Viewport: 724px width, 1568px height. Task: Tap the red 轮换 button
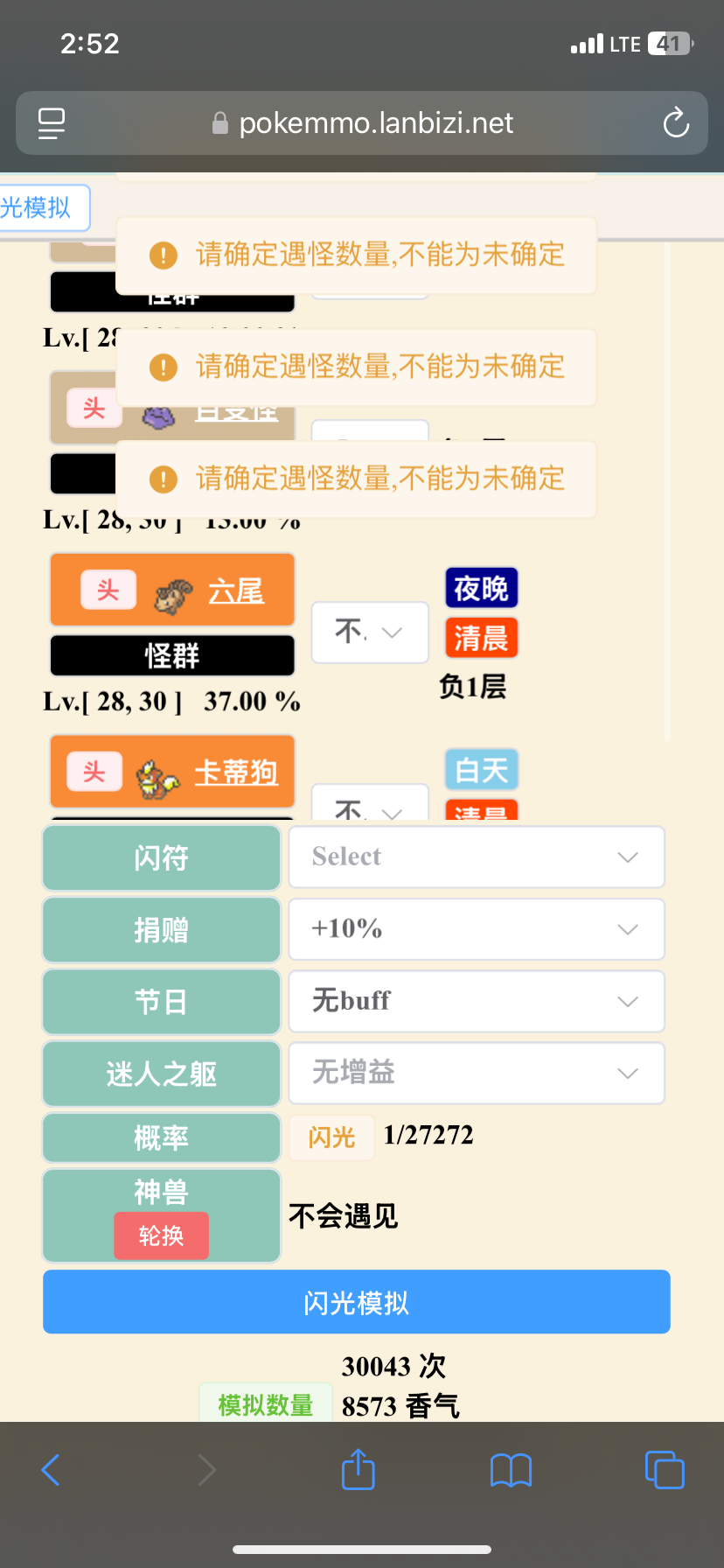[161, 1235]
